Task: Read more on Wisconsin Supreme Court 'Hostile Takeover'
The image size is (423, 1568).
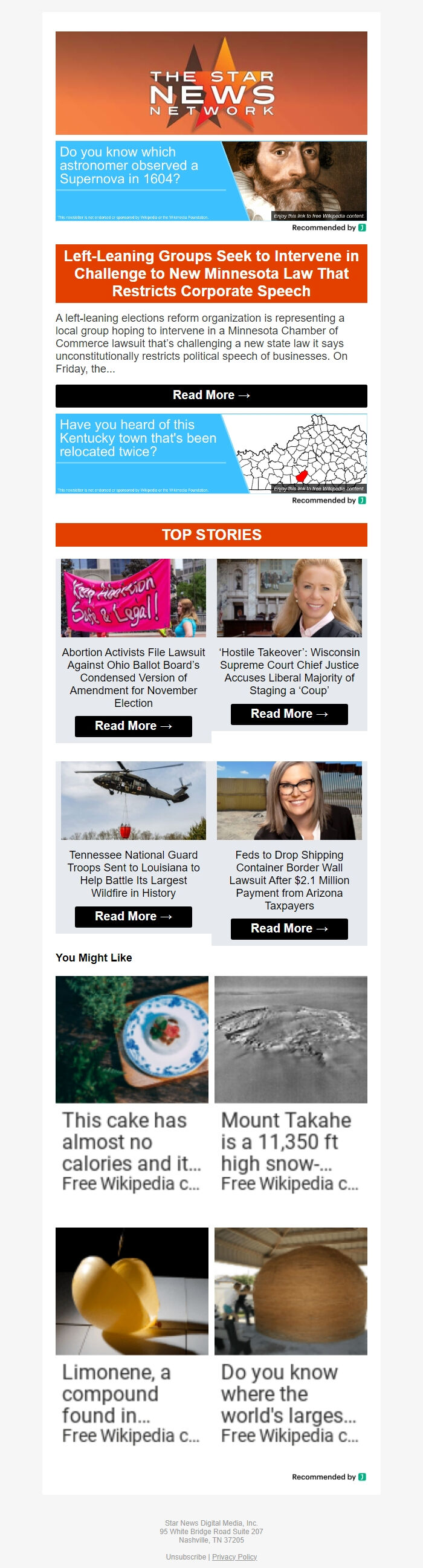Action: pos(289,714)
